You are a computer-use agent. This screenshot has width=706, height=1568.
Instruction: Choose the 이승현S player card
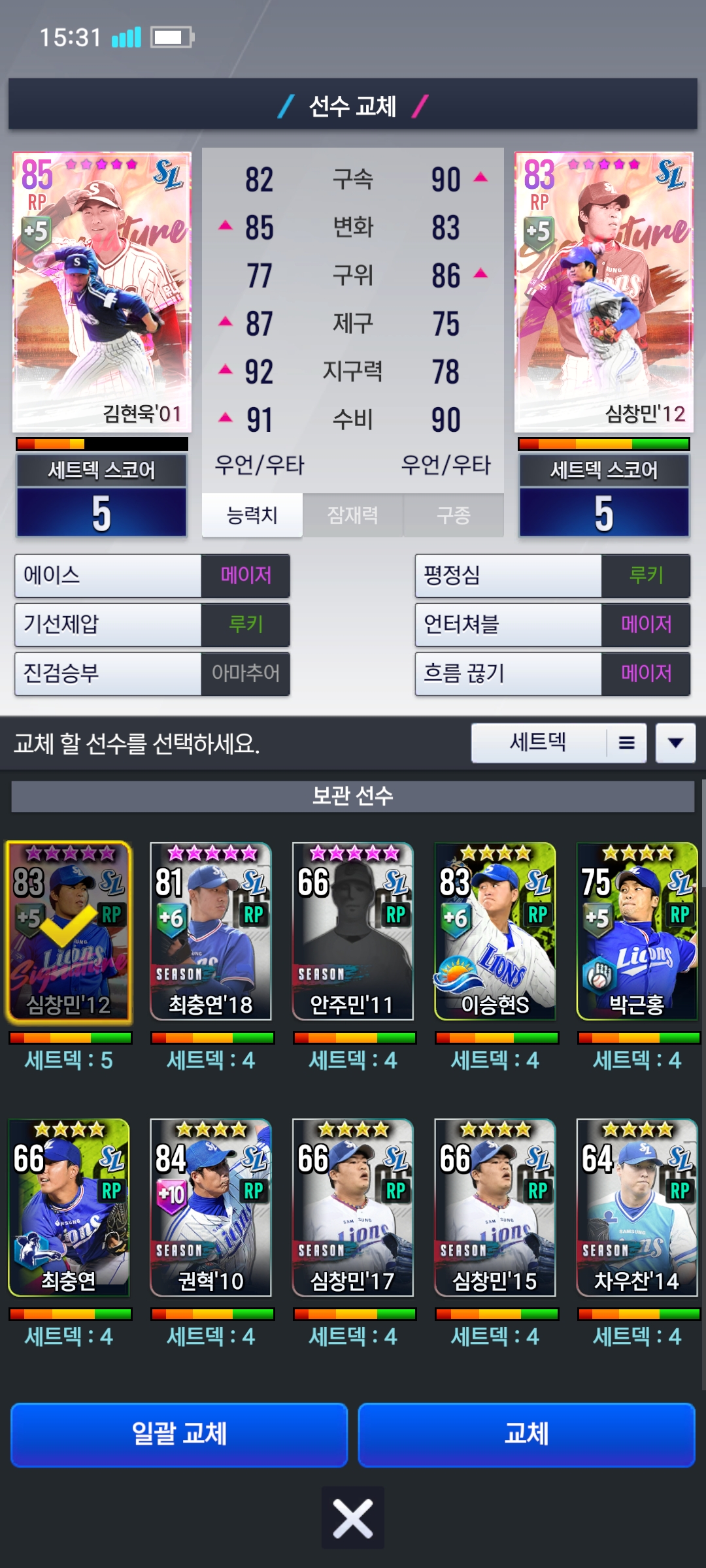click(x=495, y=932)
